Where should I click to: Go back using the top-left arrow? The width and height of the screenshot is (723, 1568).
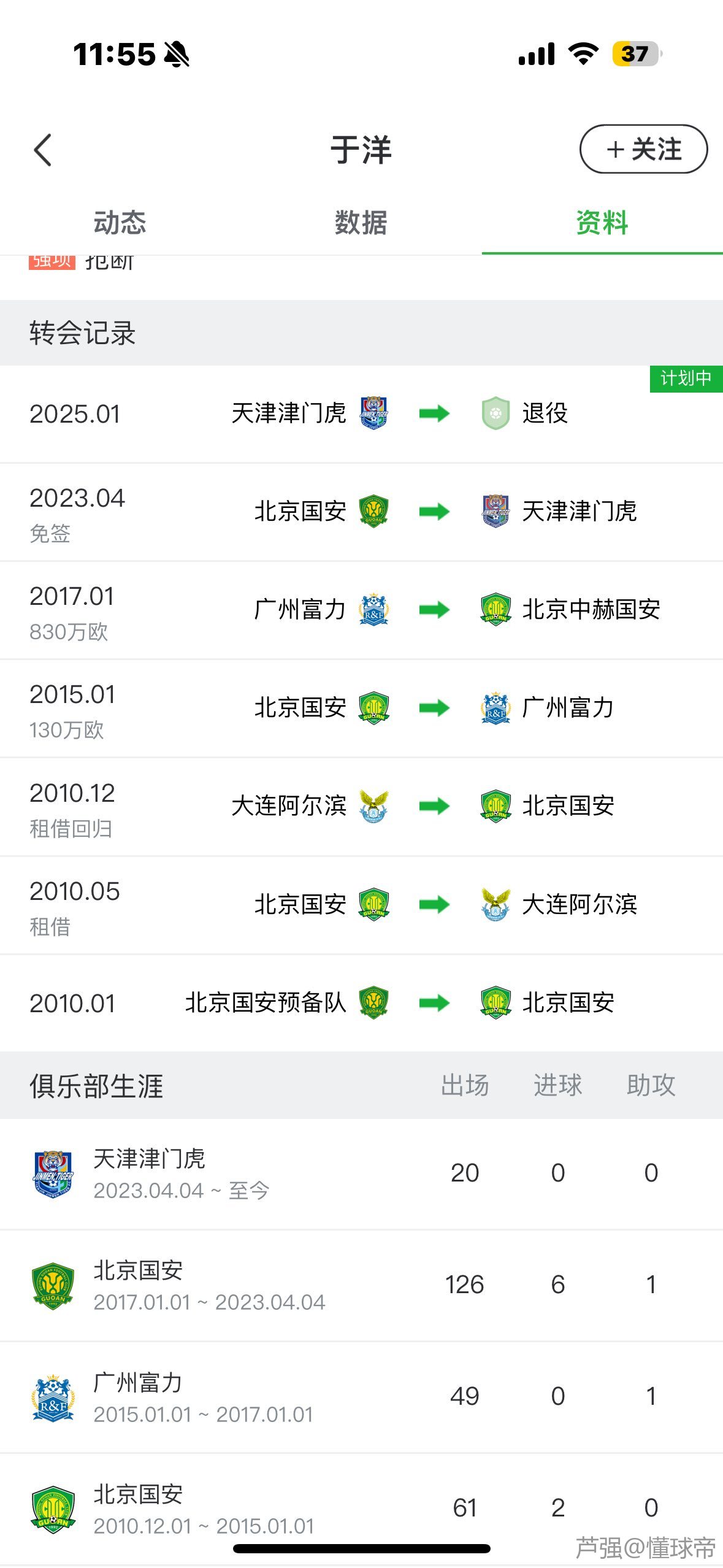43,150
